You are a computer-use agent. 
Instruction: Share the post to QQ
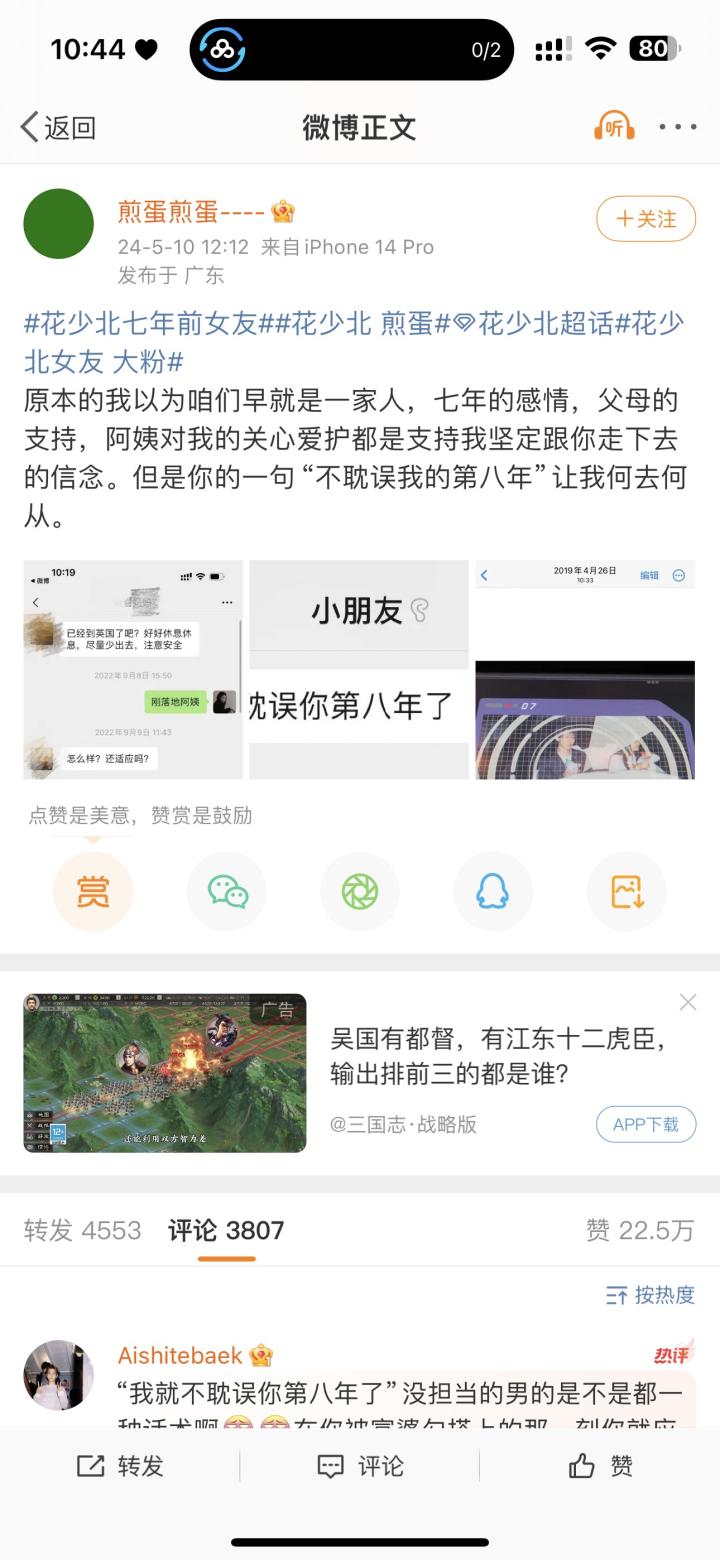[x=493, y=891]
